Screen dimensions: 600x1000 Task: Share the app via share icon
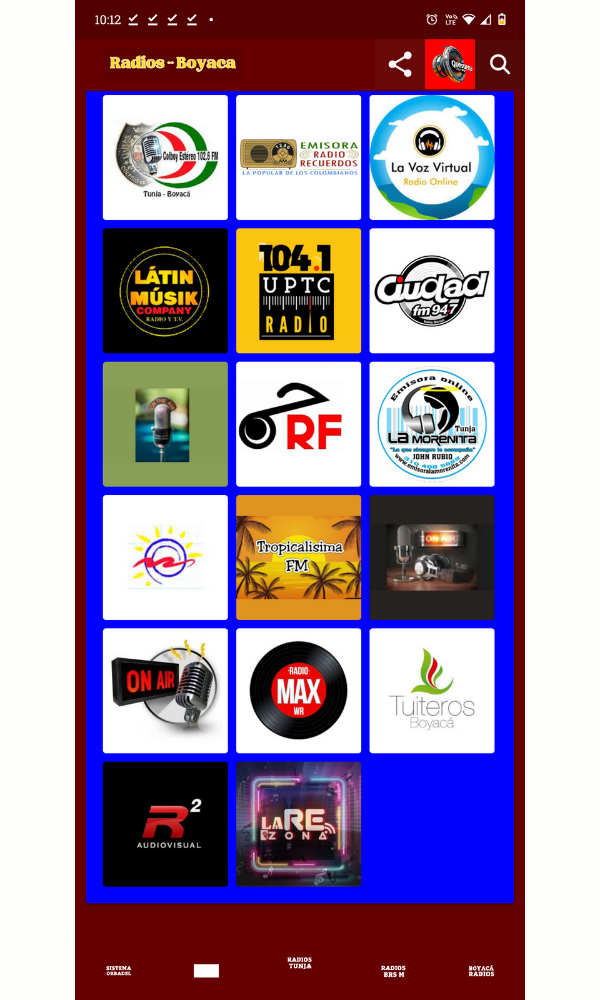pos(399,65)
